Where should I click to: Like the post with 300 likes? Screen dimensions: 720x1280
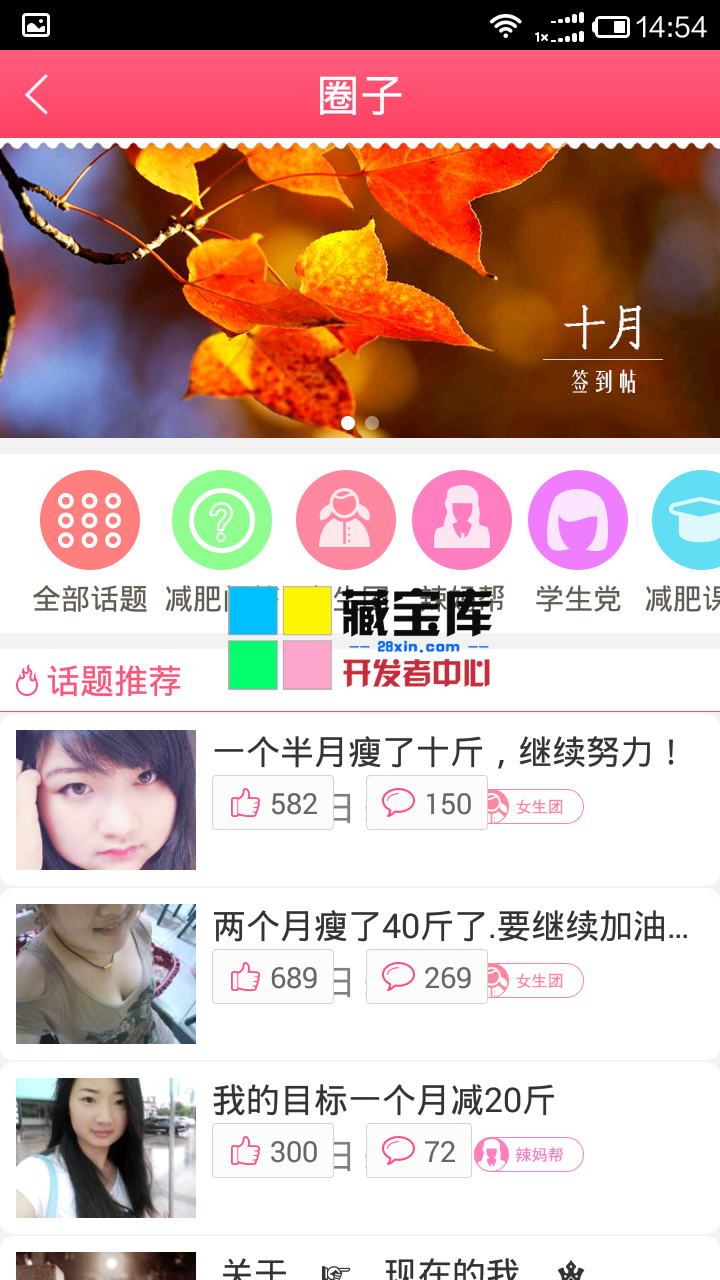(273, 1151)
